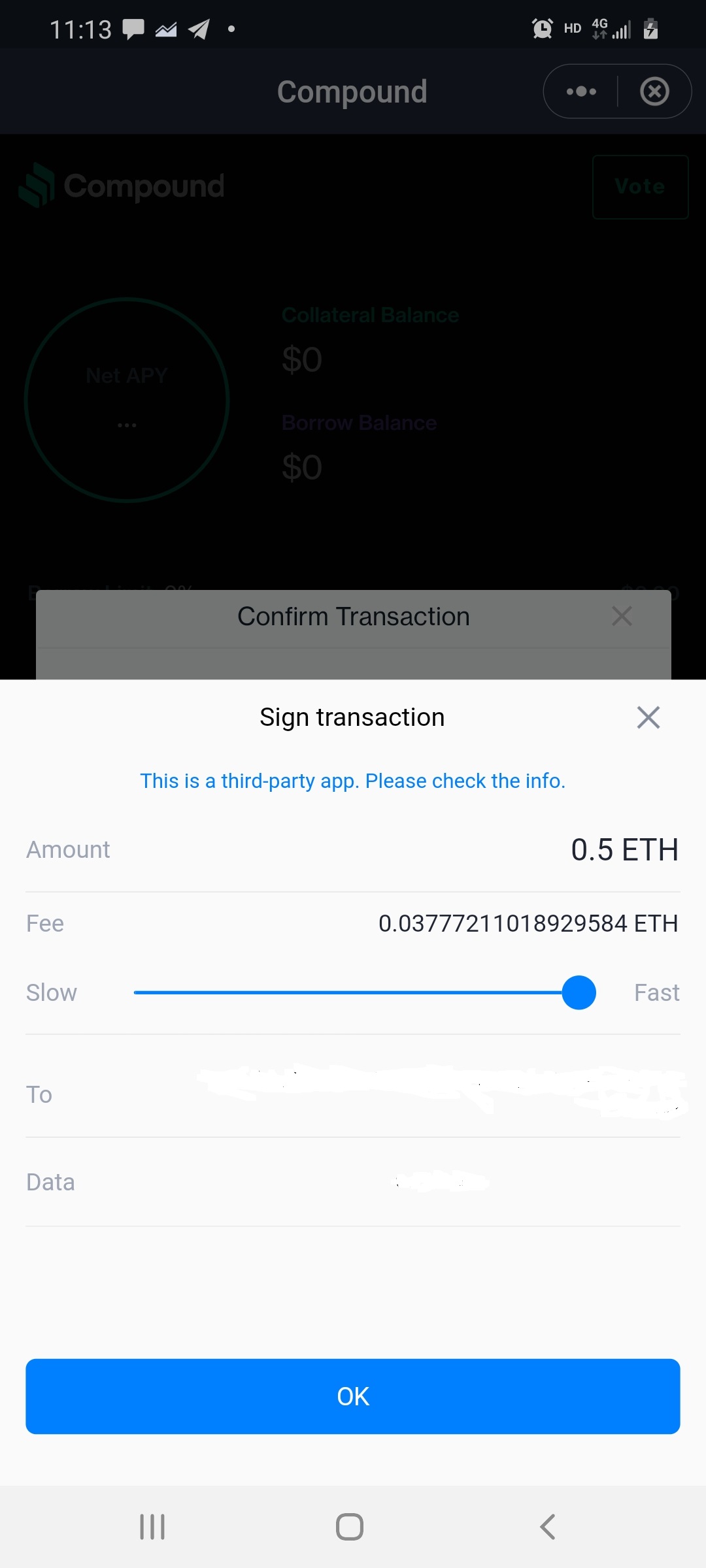Image resolution: width=706 pixels, height=1568 pixels.
Task: Close the Sign transaction sheet
Action: (x=648, y=717)
